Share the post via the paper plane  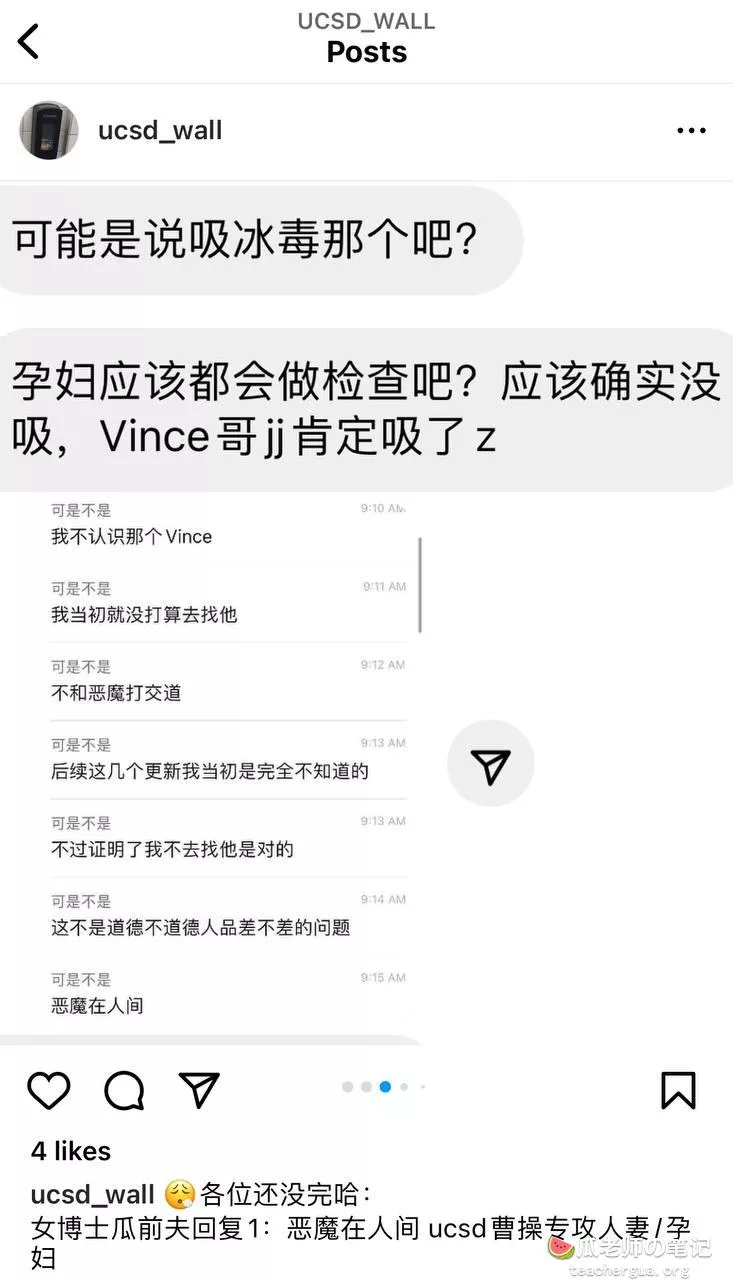(199, 1090)
